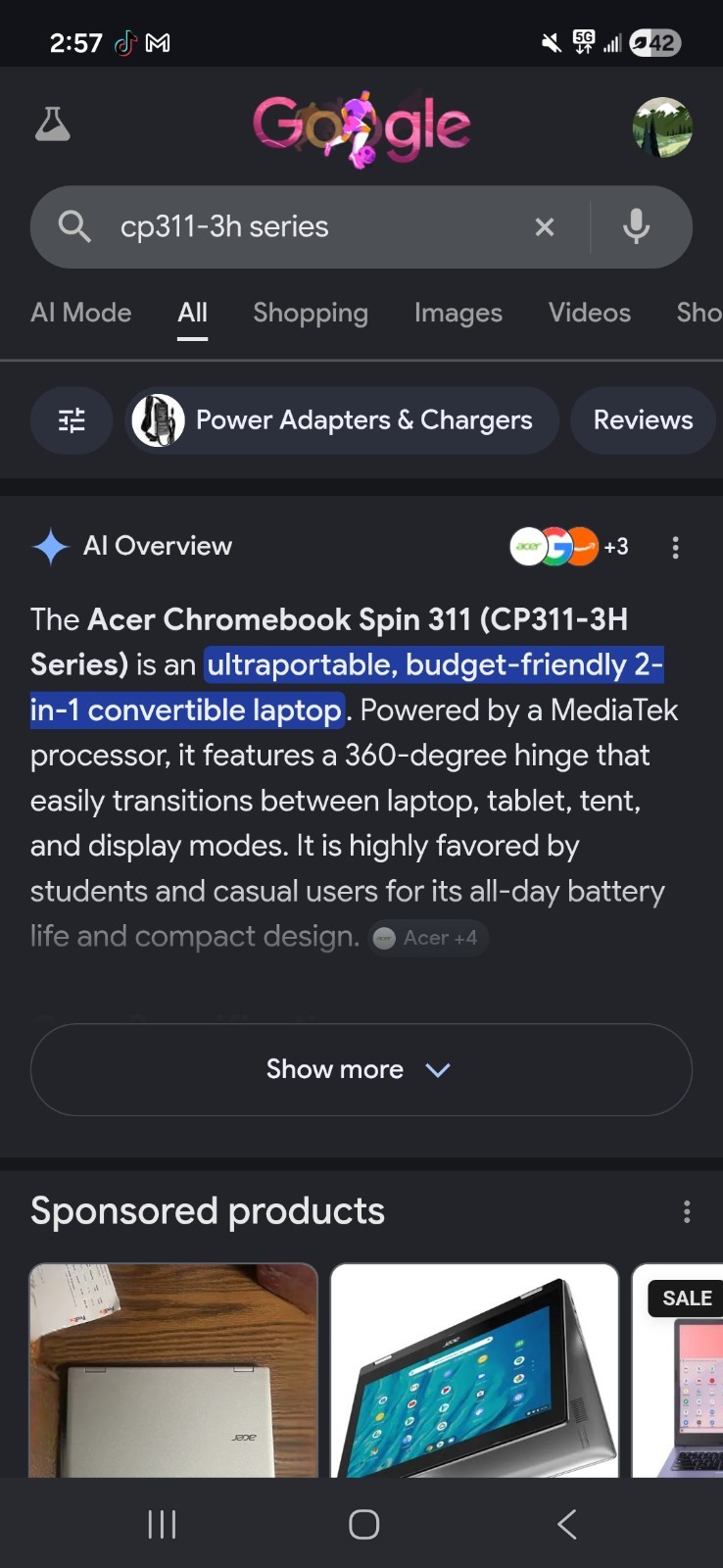Open the Acer +4 source chip
This screenshot has width=723, height=1568.
tap(428, 938)
